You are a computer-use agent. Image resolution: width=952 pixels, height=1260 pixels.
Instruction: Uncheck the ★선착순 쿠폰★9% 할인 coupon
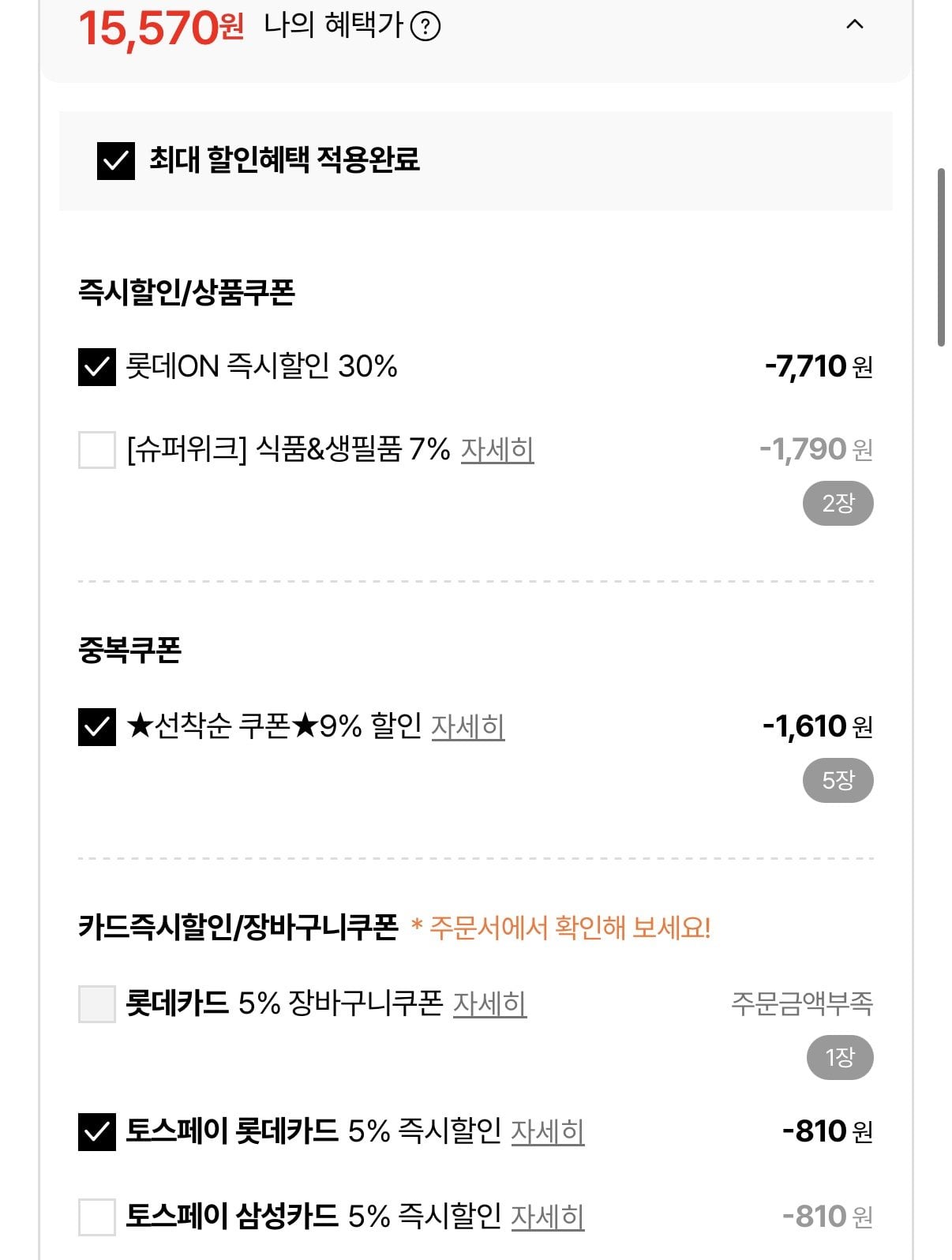pos(96,728)
